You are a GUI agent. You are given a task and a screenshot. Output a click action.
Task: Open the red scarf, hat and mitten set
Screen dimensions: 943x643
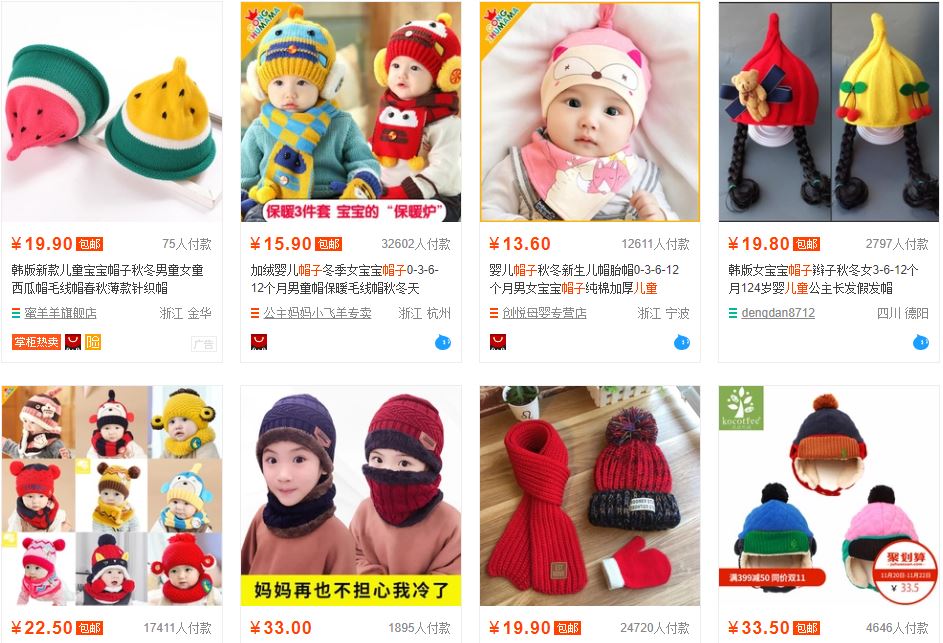pos(590,496)
